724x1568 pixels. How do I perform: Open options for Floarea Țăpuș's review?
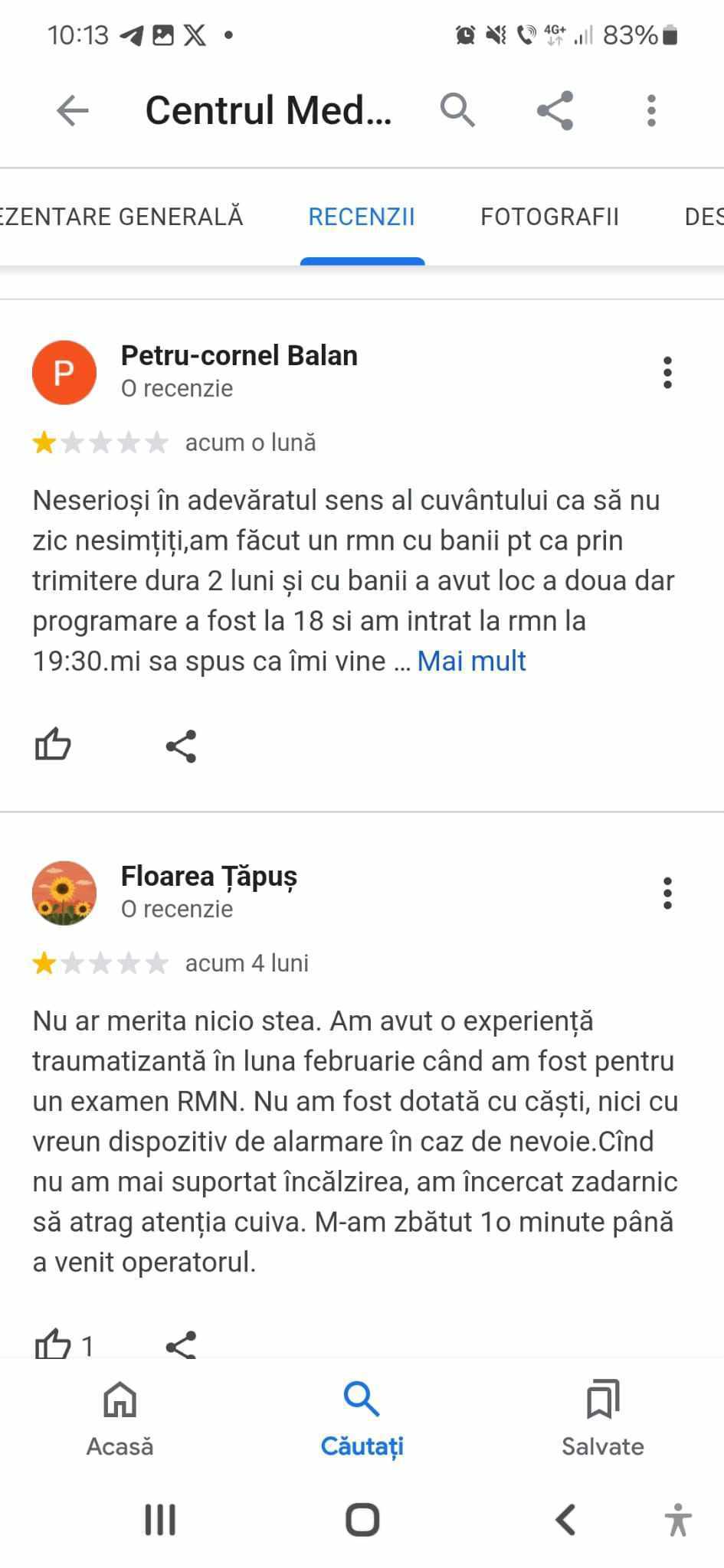[667, 893]
